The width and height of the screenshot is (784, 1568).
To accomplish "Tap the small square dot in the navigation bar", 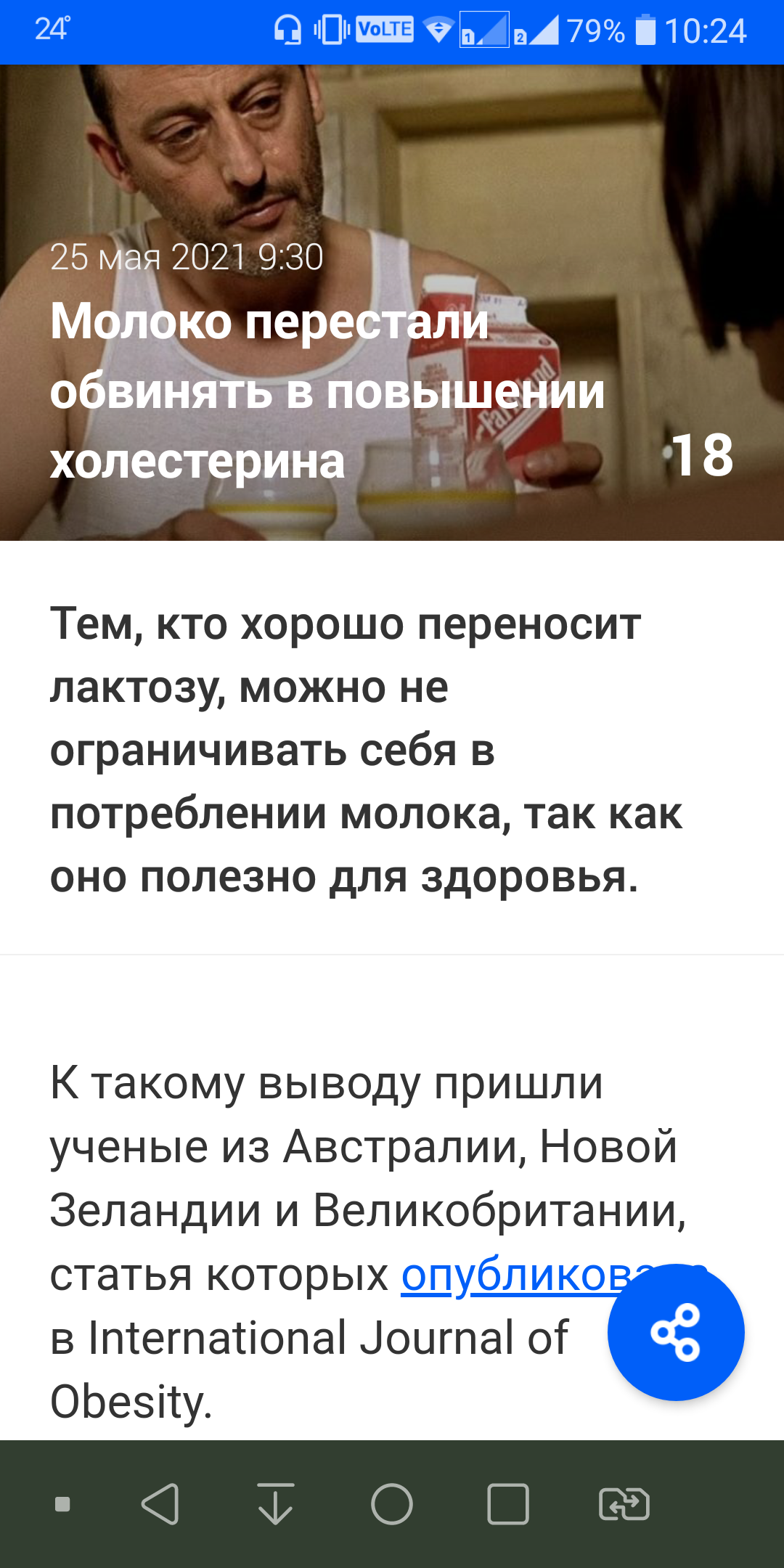I will coord(63,1503).
